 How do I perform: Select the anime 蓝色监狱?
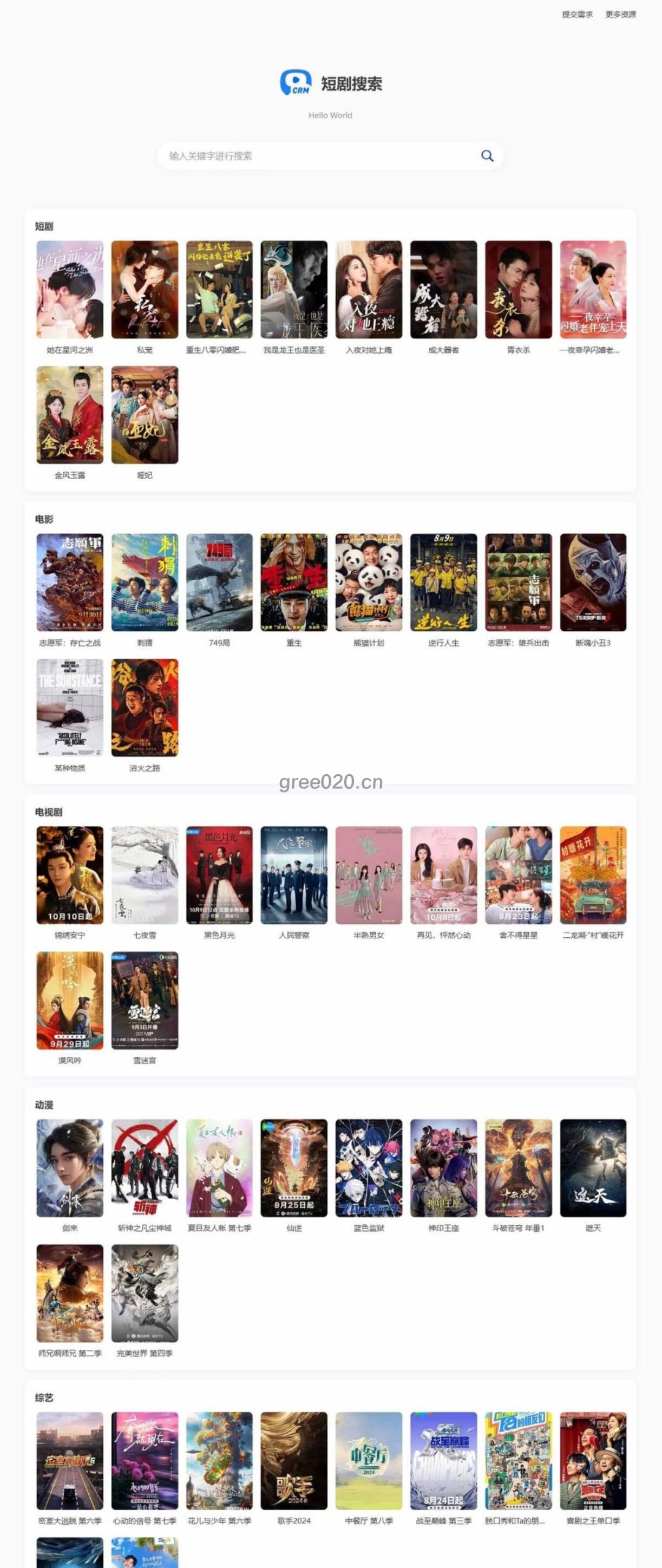(369, 1168)
